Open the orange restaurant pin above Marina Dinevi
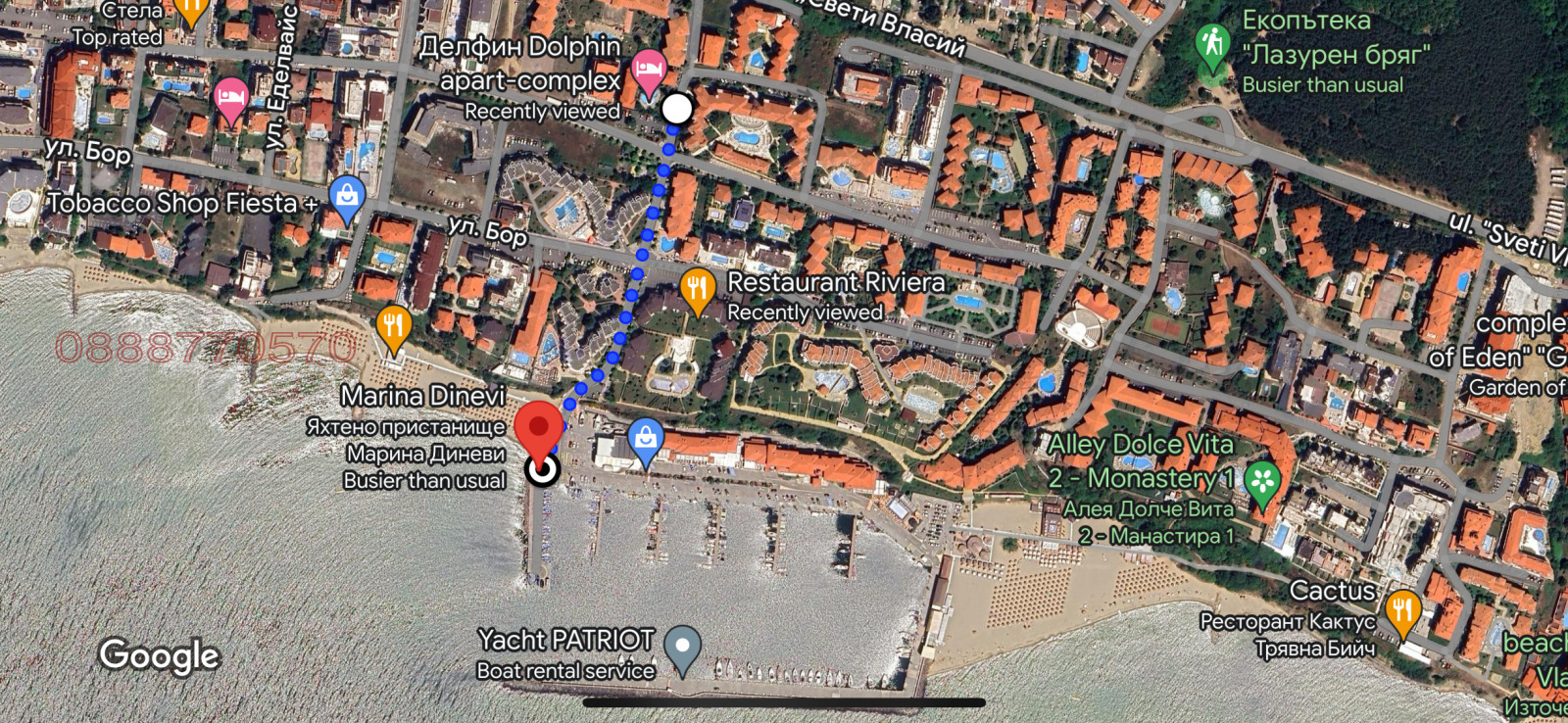Screen dimensions: 1568x723 393,327
